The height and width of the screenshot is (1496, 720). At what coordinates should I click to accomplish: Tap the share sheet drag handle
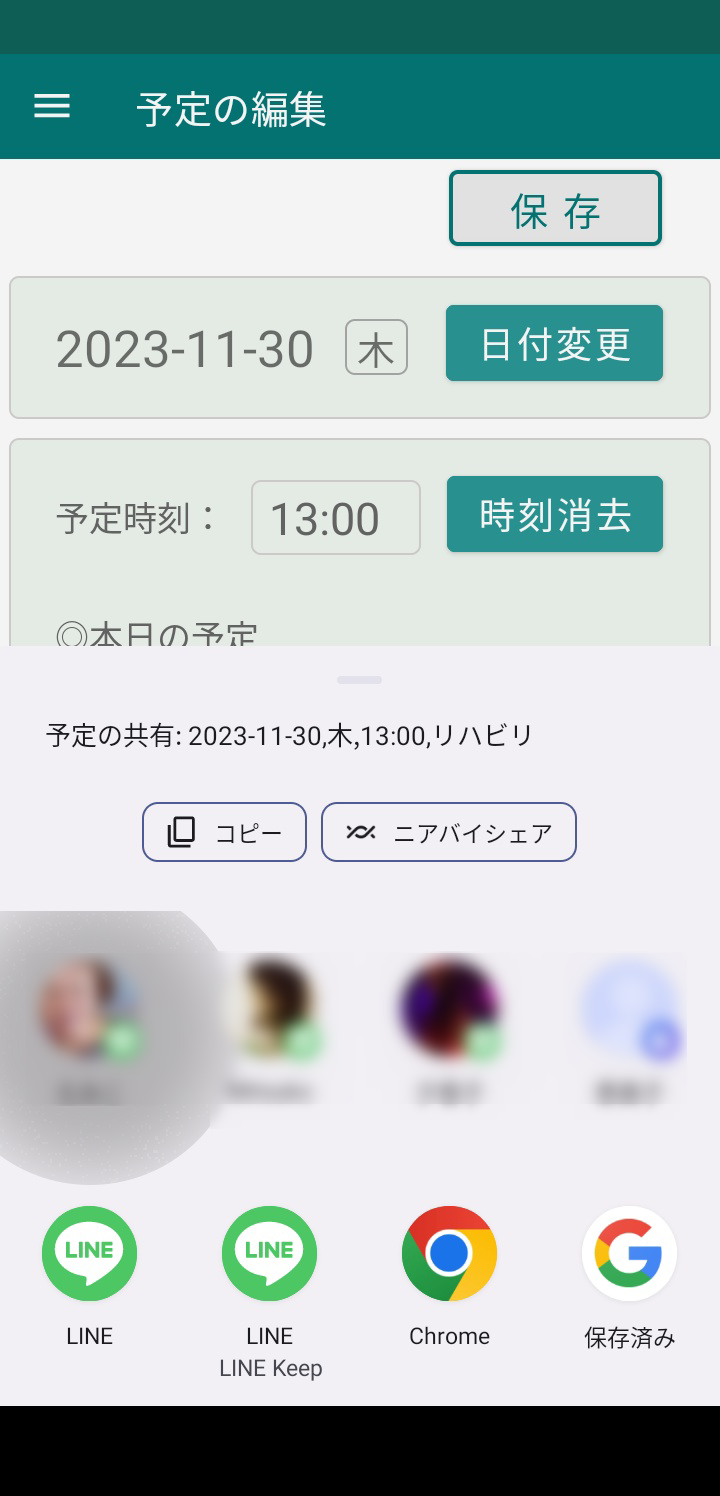click(x=360, y=680)
